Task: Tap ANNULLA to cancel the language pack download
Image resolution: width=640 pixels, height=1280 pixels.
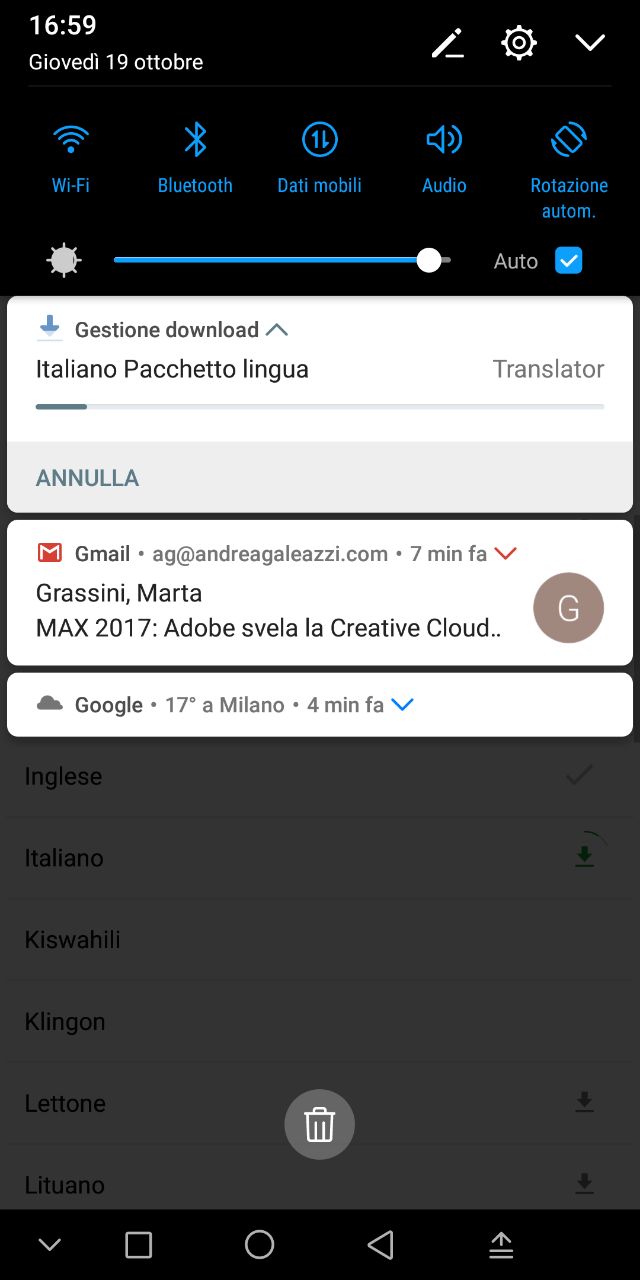Action: pyautogui.click(x=87, y=478)
